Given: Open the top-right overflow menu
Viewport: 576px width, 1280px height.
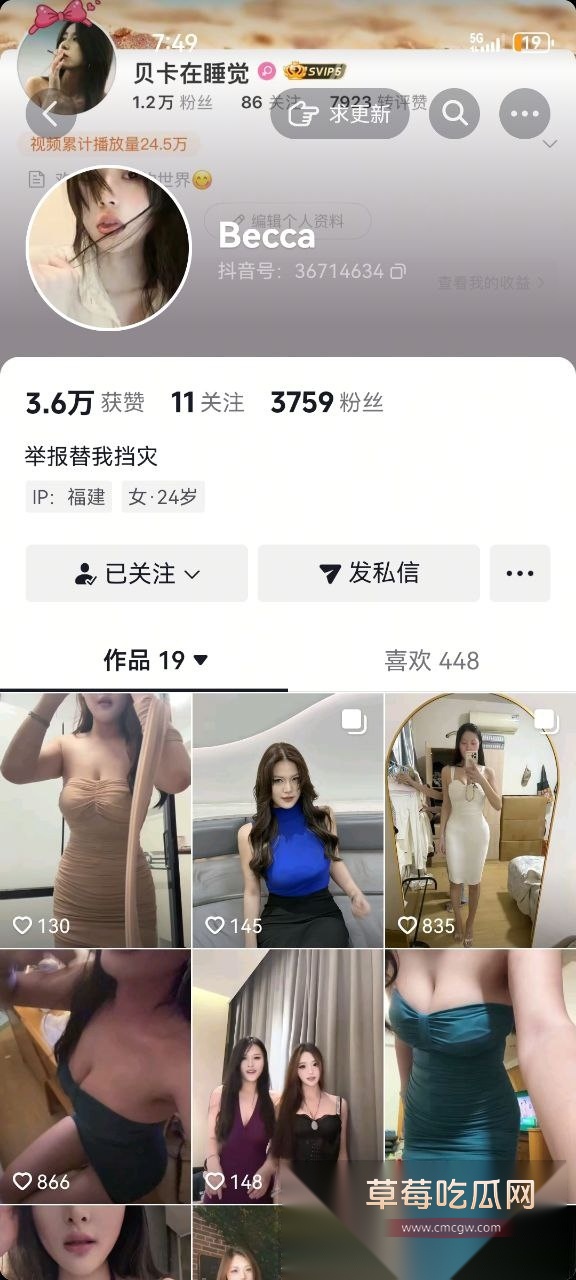Looking at the screenshot, I should 525,114.
